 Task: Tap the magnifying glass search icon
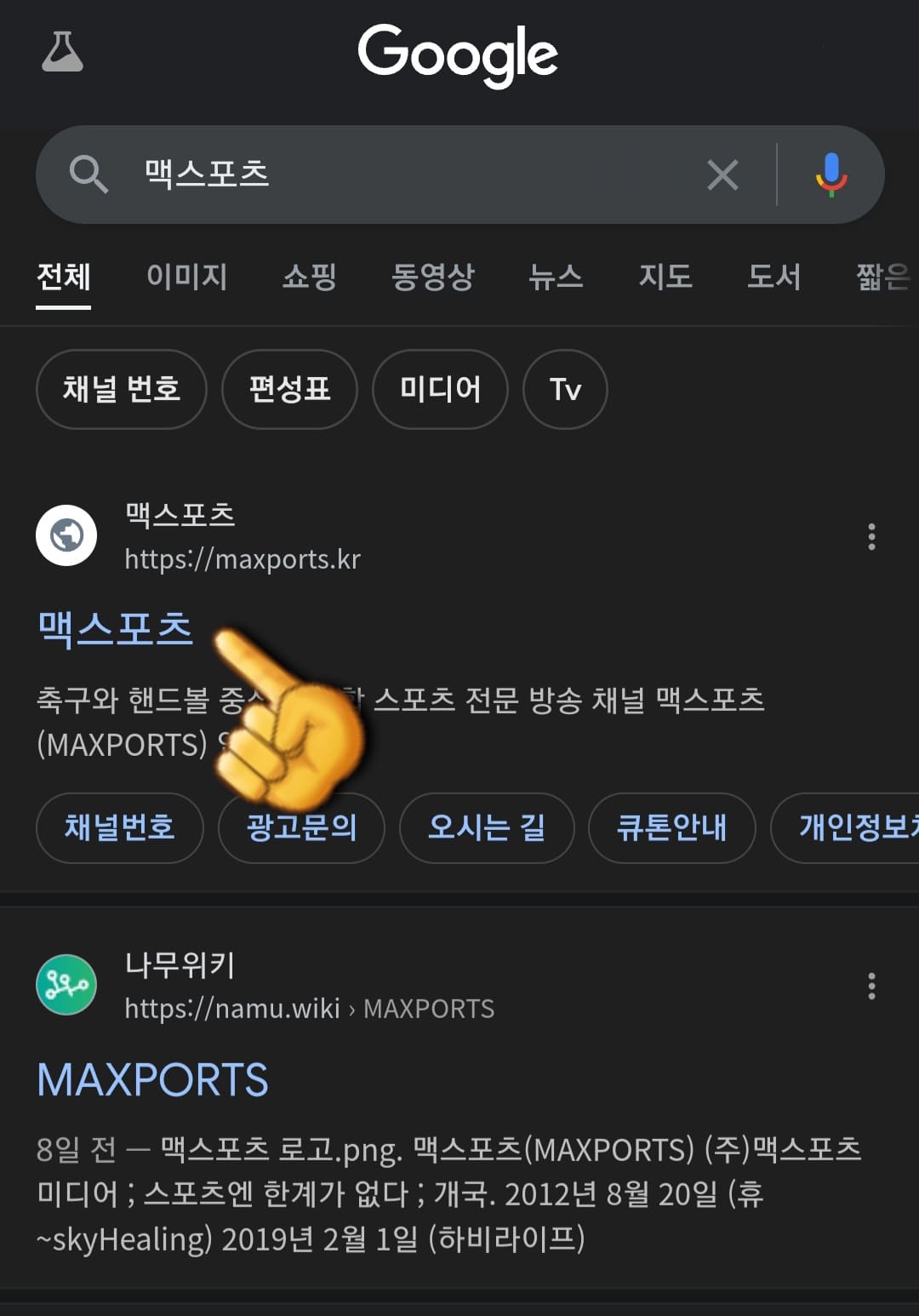point(88,174)
